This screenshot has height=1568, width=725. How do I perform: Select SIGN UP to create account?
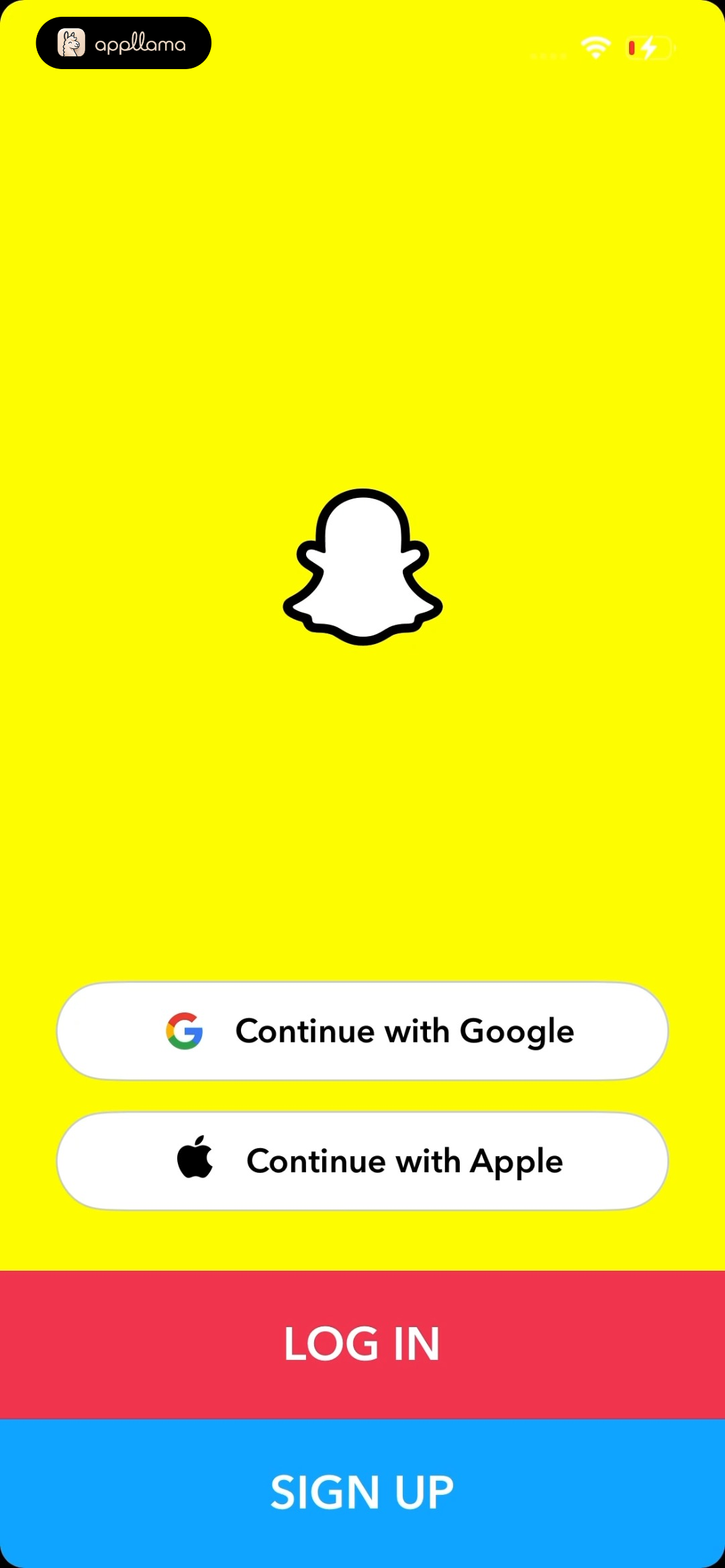(x=362, y=1494)
